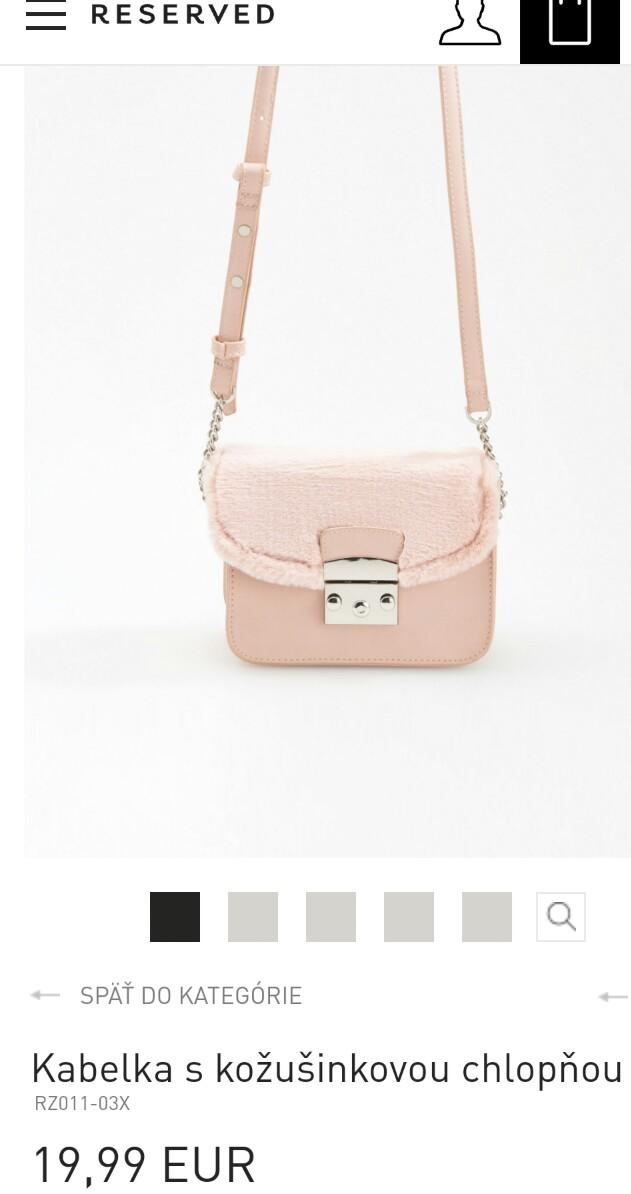Screen dimensions: 631x1194
Task: Open the large product photo
Action: 327,460
